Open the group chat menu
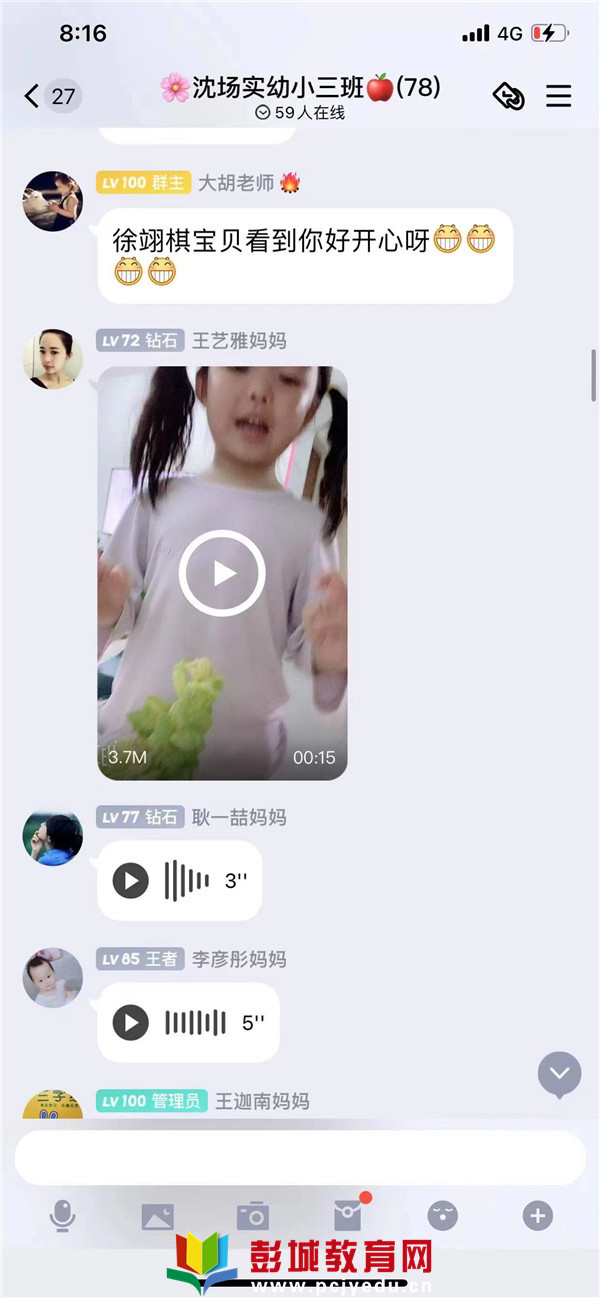600x1298 pixels. click(x=558, y=96)
